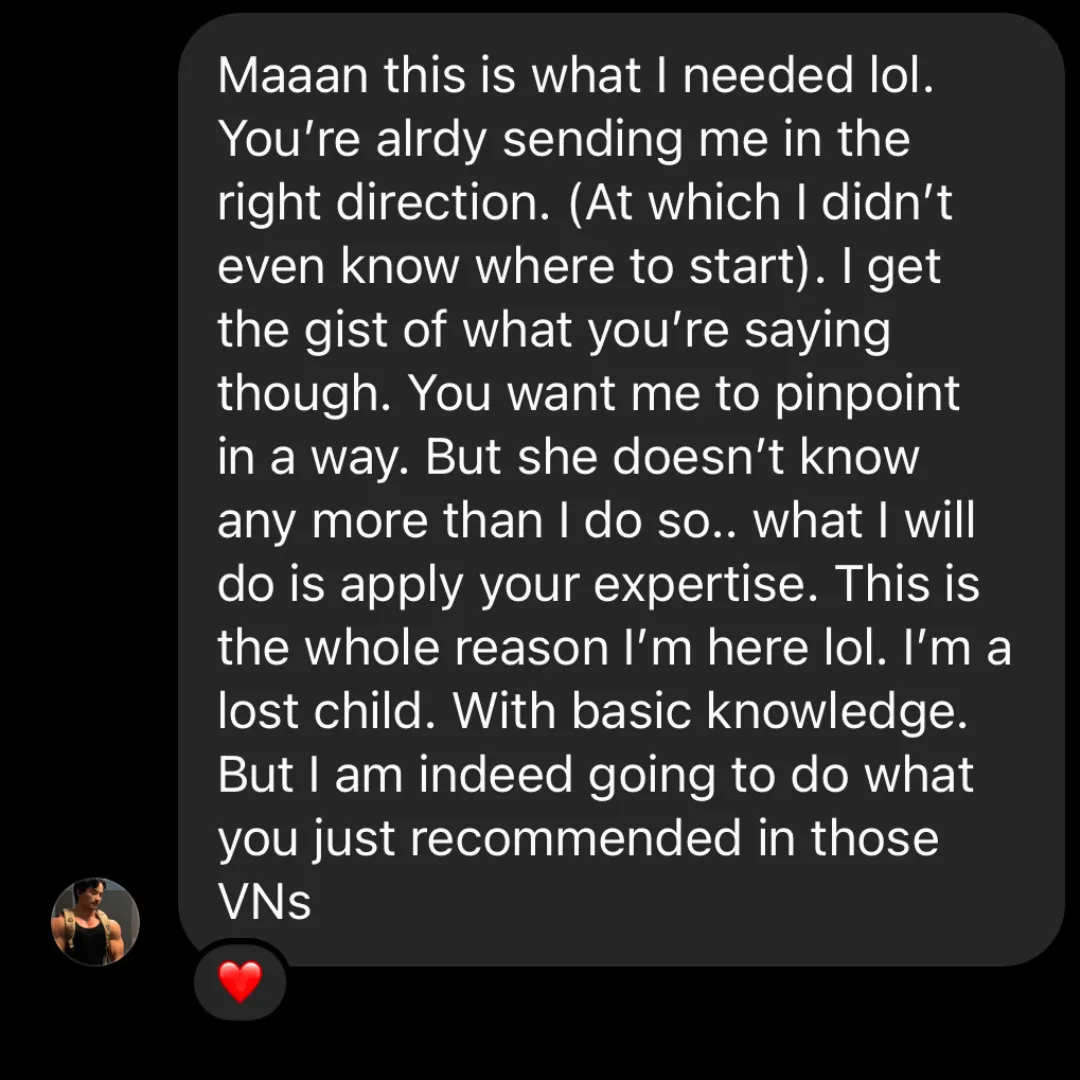Open the sender's profile picture
1080x1080 pixels.
95,922
